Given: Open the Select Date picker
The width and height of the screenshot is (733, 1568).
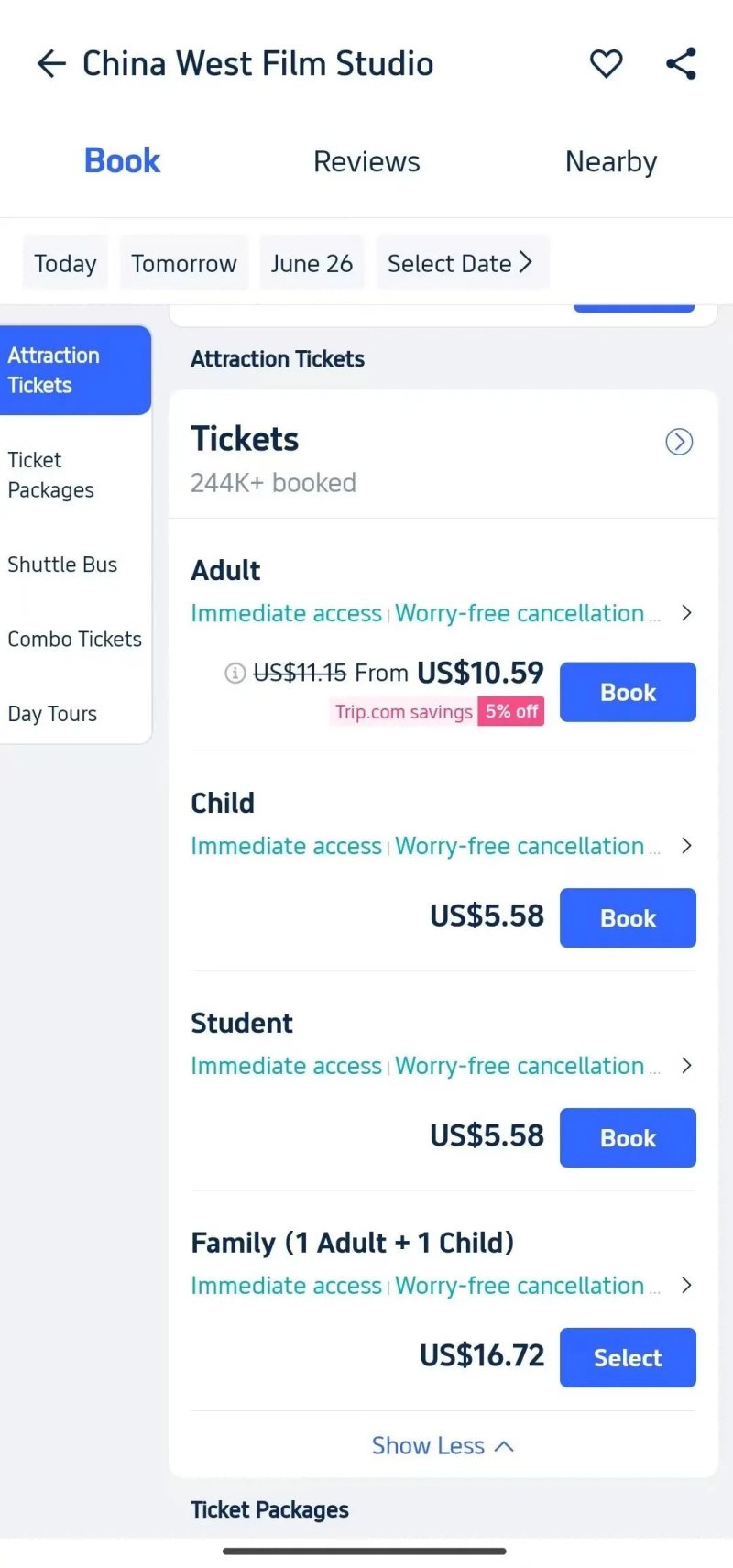Looking at the screenshot, I should tap(461, 264).
